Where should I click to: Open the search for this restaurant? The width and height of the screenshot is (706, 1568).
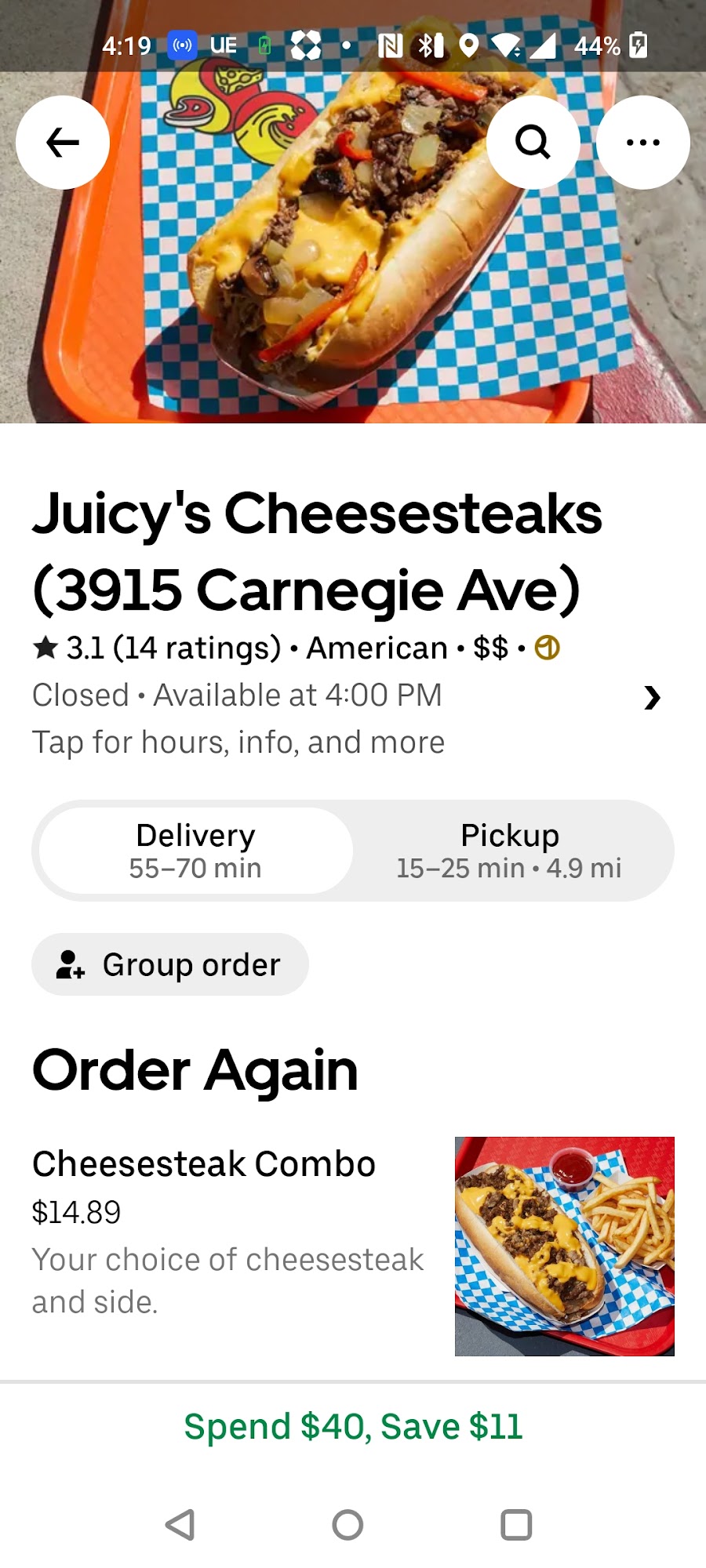533,142
